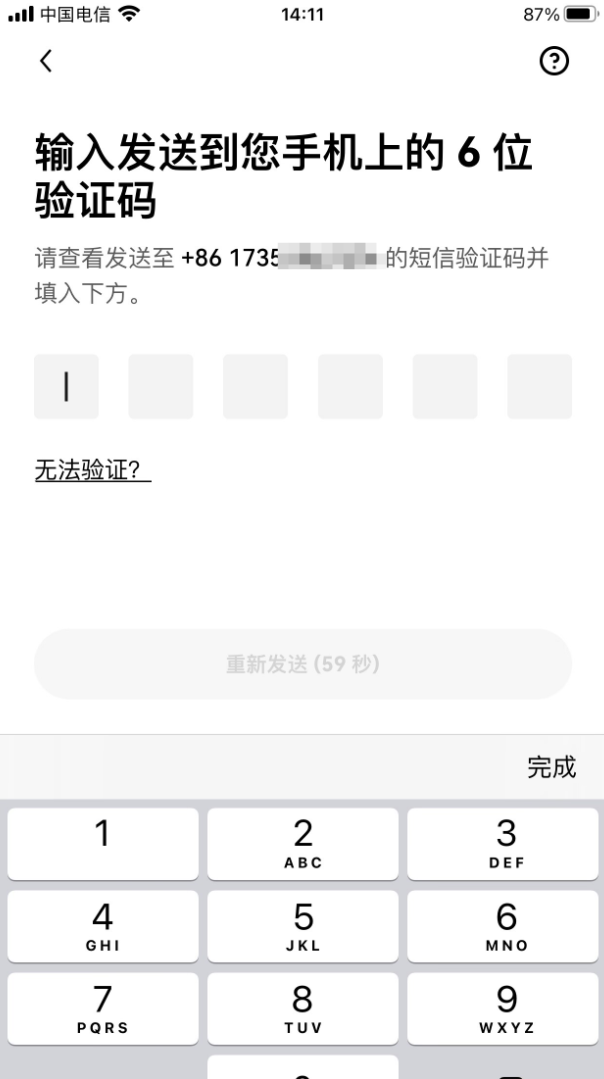Go back using the top-left arrow

tap(45, 62)
